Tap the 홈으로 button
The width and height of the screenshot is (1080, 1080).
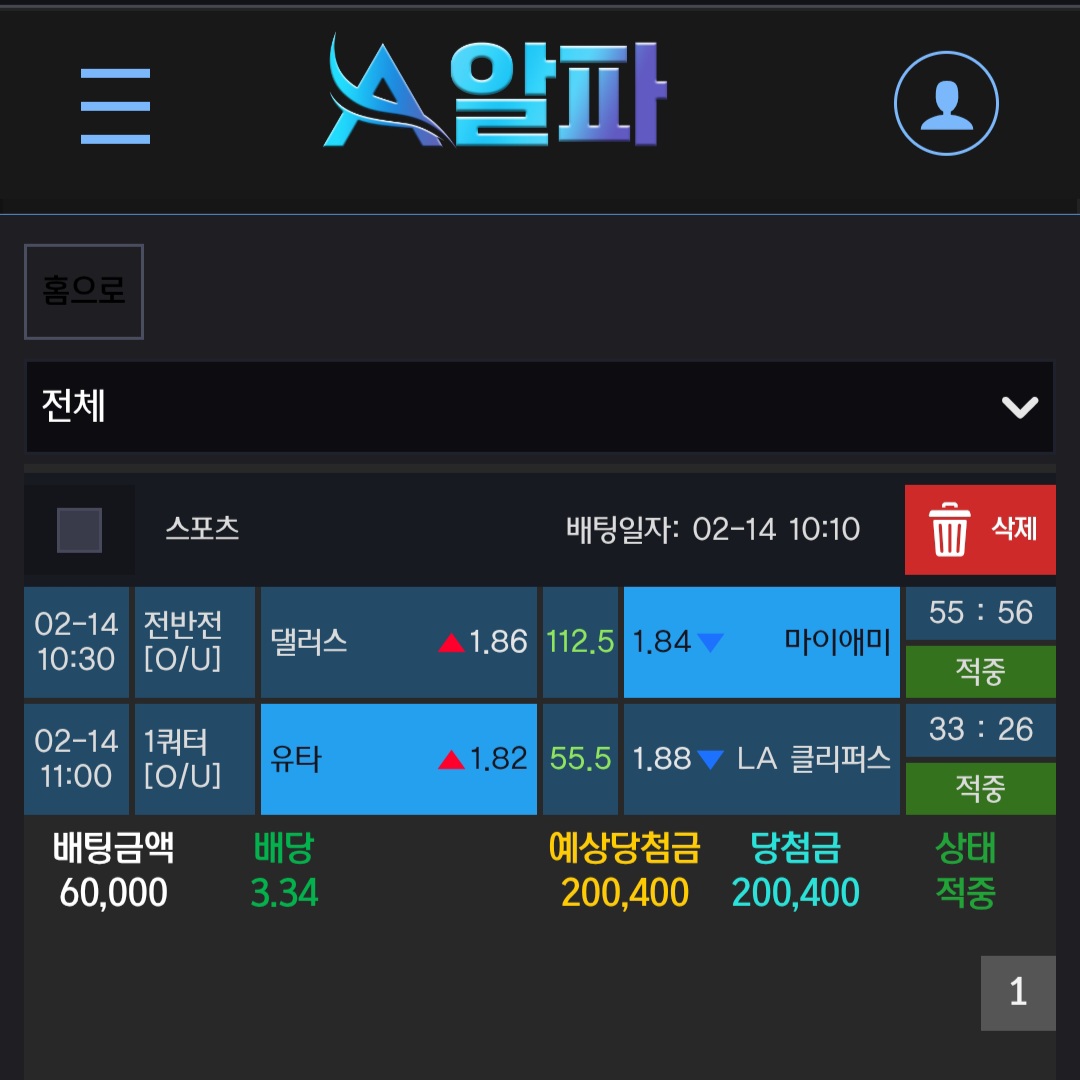click(x=84, y=291)
